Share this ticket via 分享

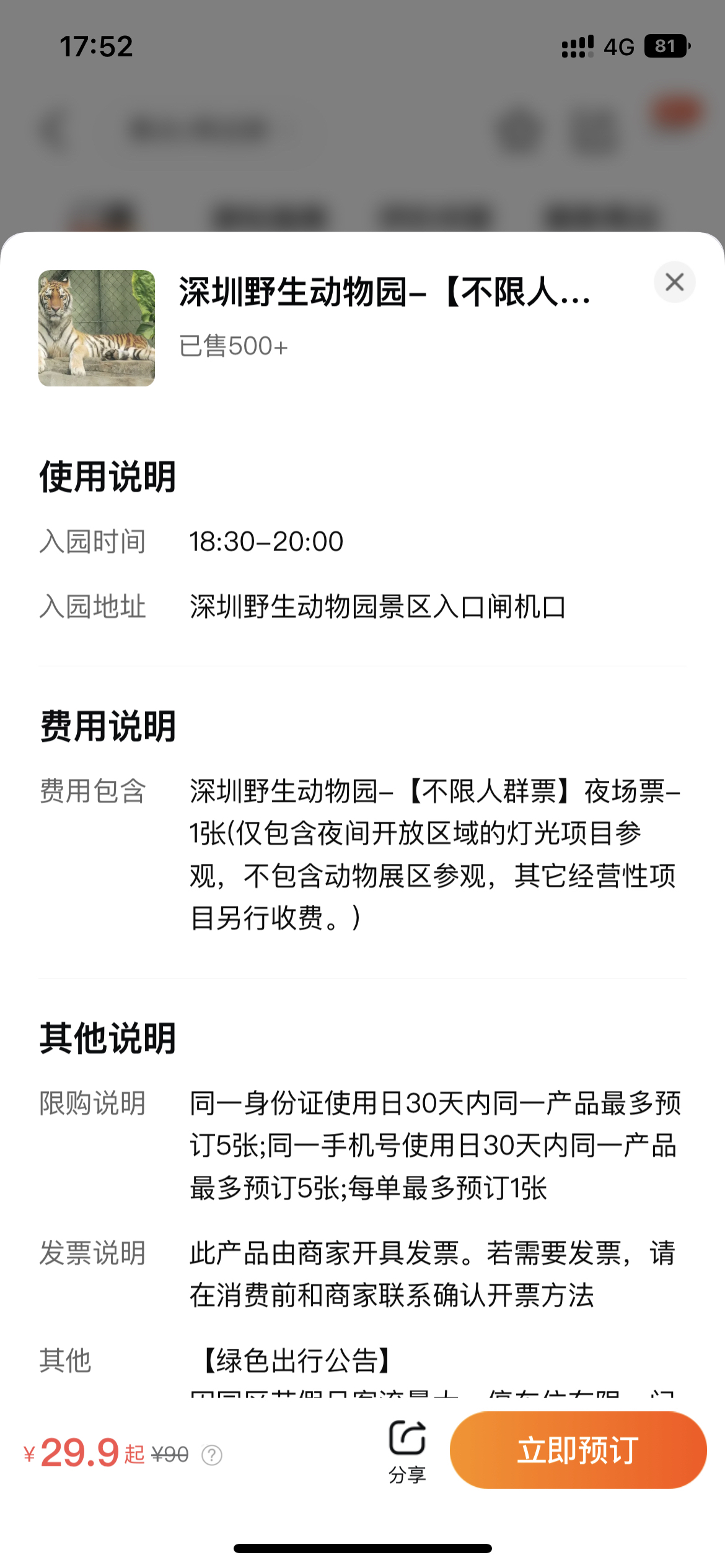407,1451
